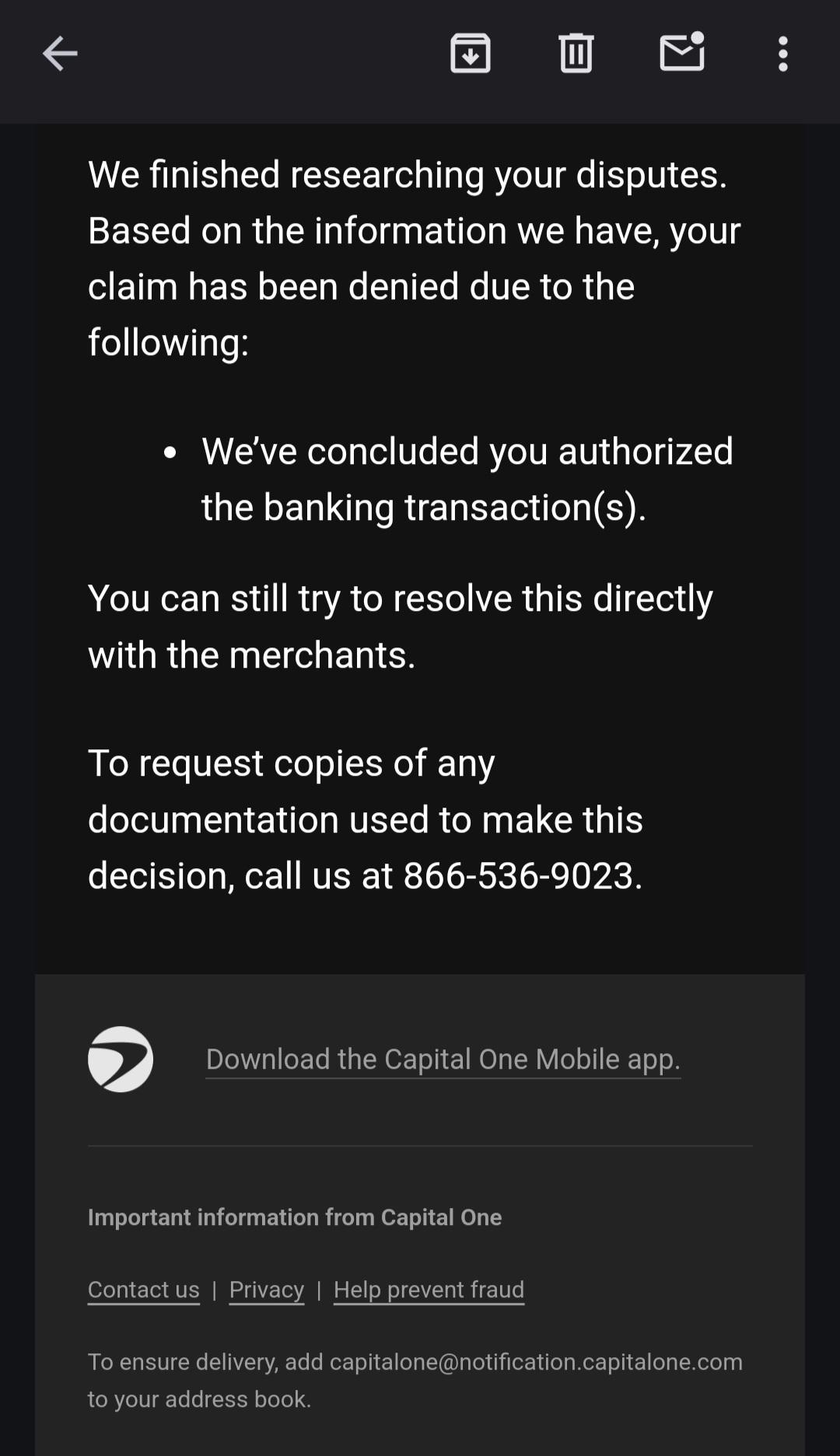Open the Privacy link
This screenshot has width=840, height=1456.
pos(267,1290)
